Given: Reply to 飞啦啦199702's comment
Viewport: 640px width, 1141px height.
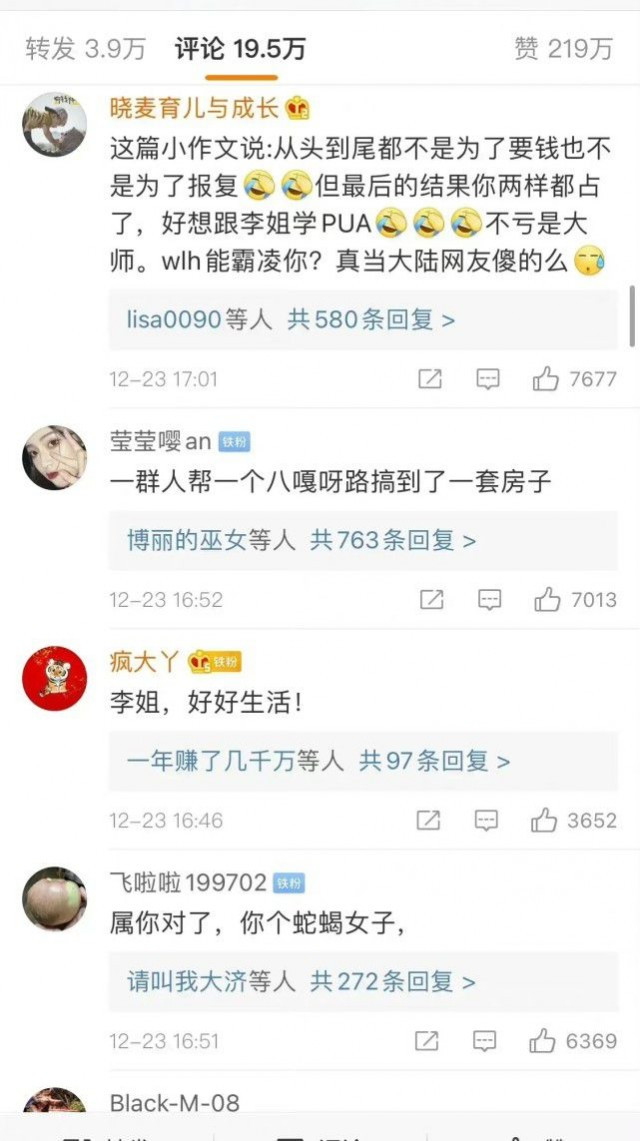Looking at the screenshot, I should point(485,1041).
